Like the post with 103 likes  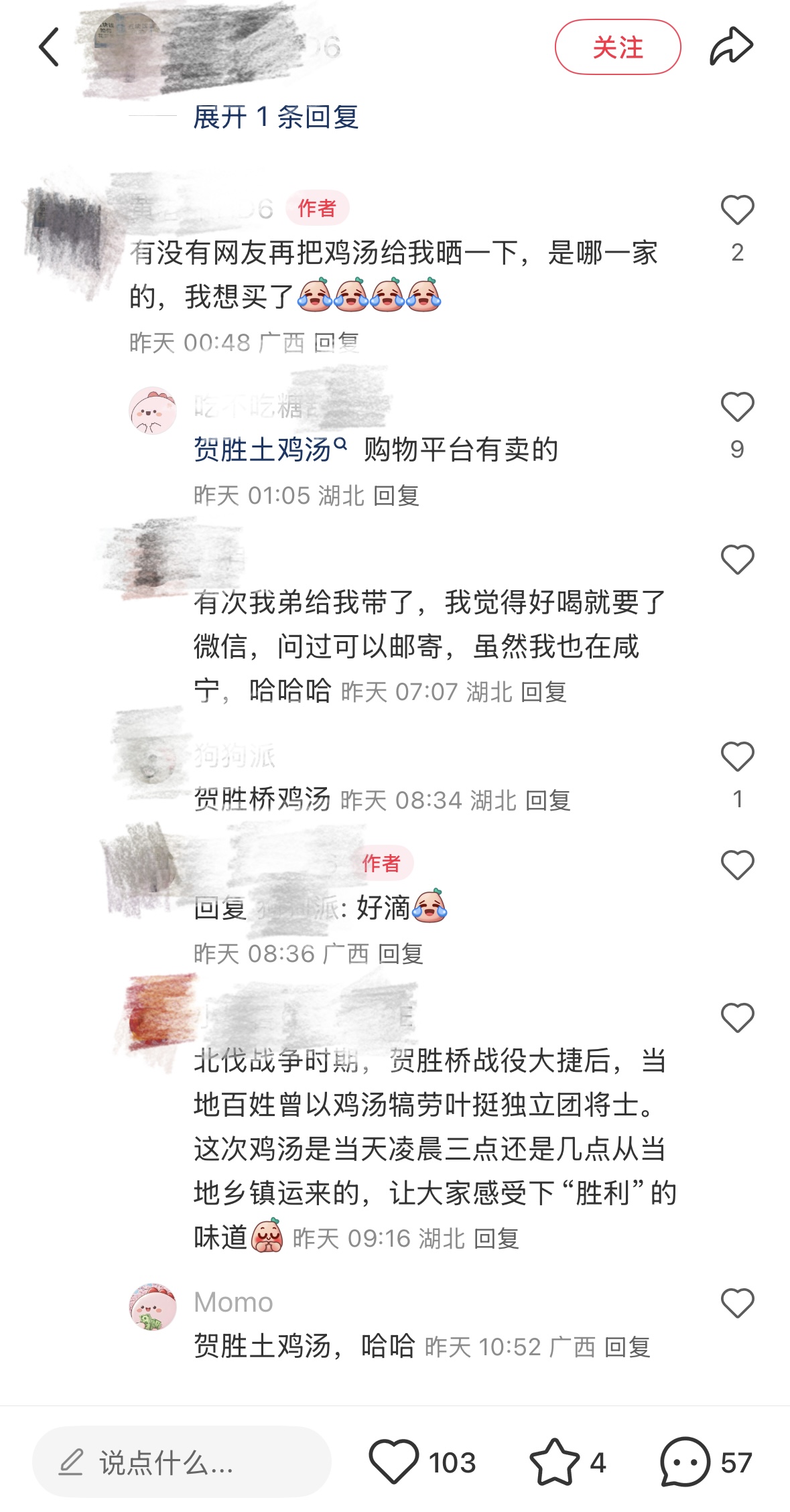pyautogui.click(x=394, y=1461)
